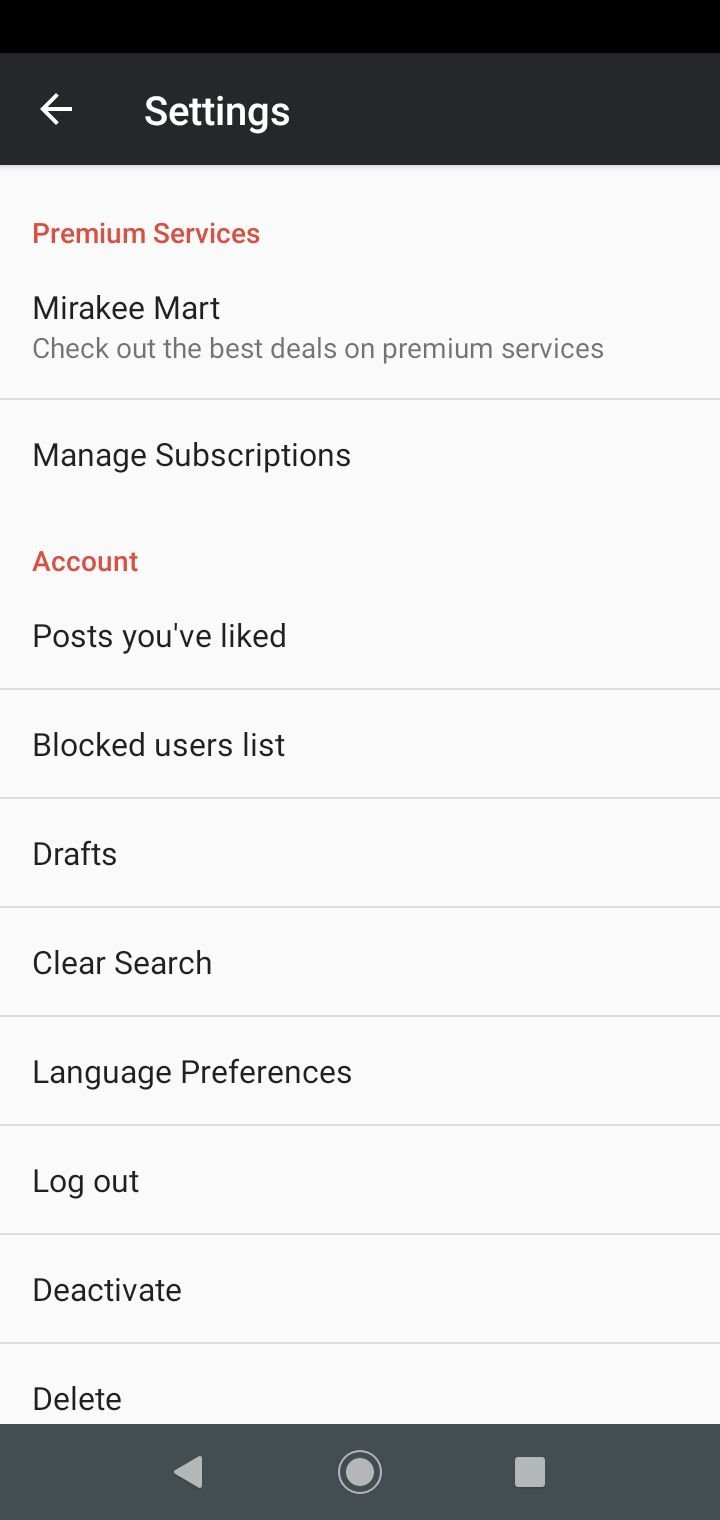The width and height of the screenshot is (720, 1520).
Task: Open Mirakee Mart premium deals
Action: click(360, 327)
